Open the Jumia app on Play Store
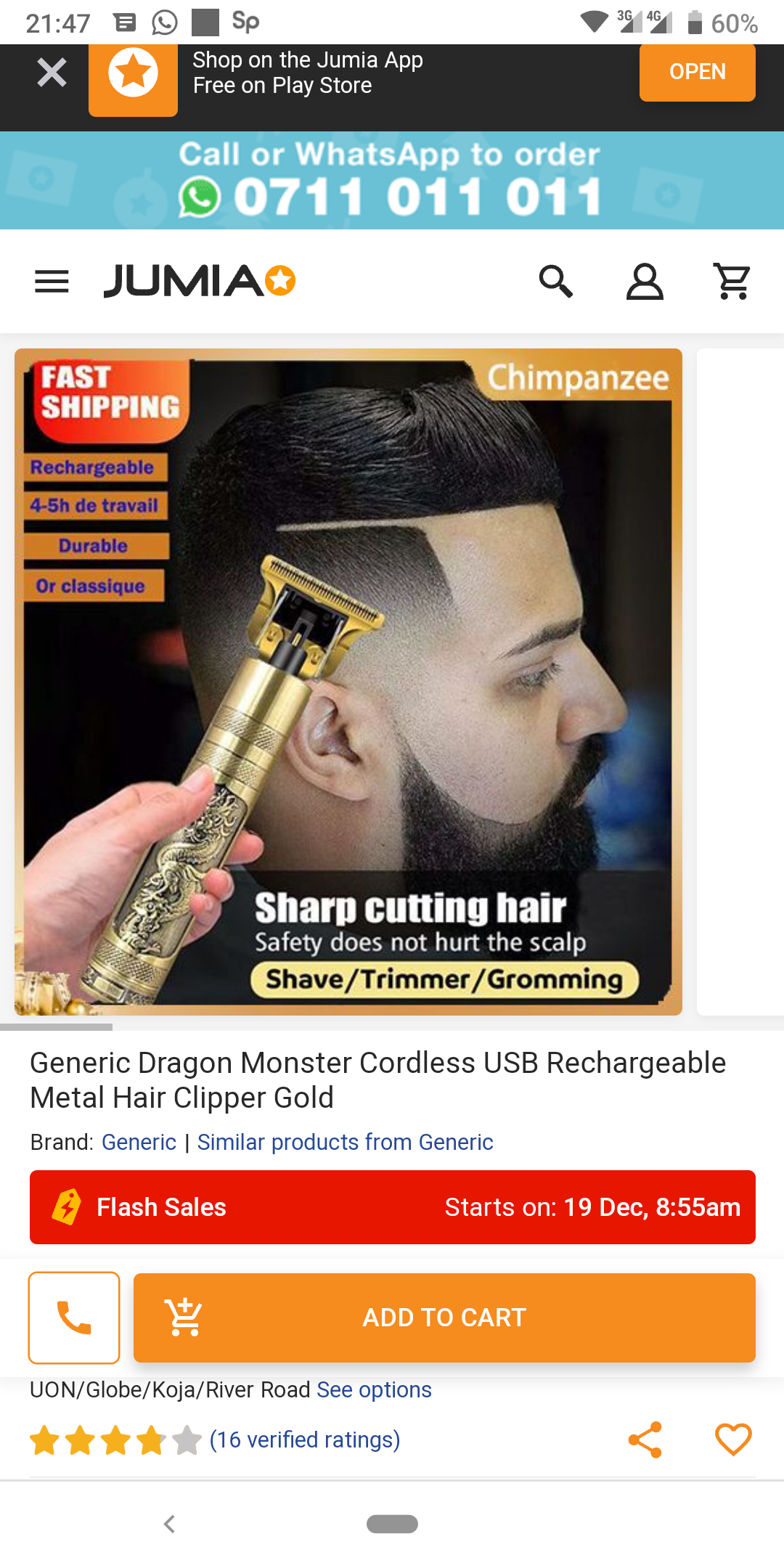The width and height of the screenshot is (784, 1568). [697, 72]
